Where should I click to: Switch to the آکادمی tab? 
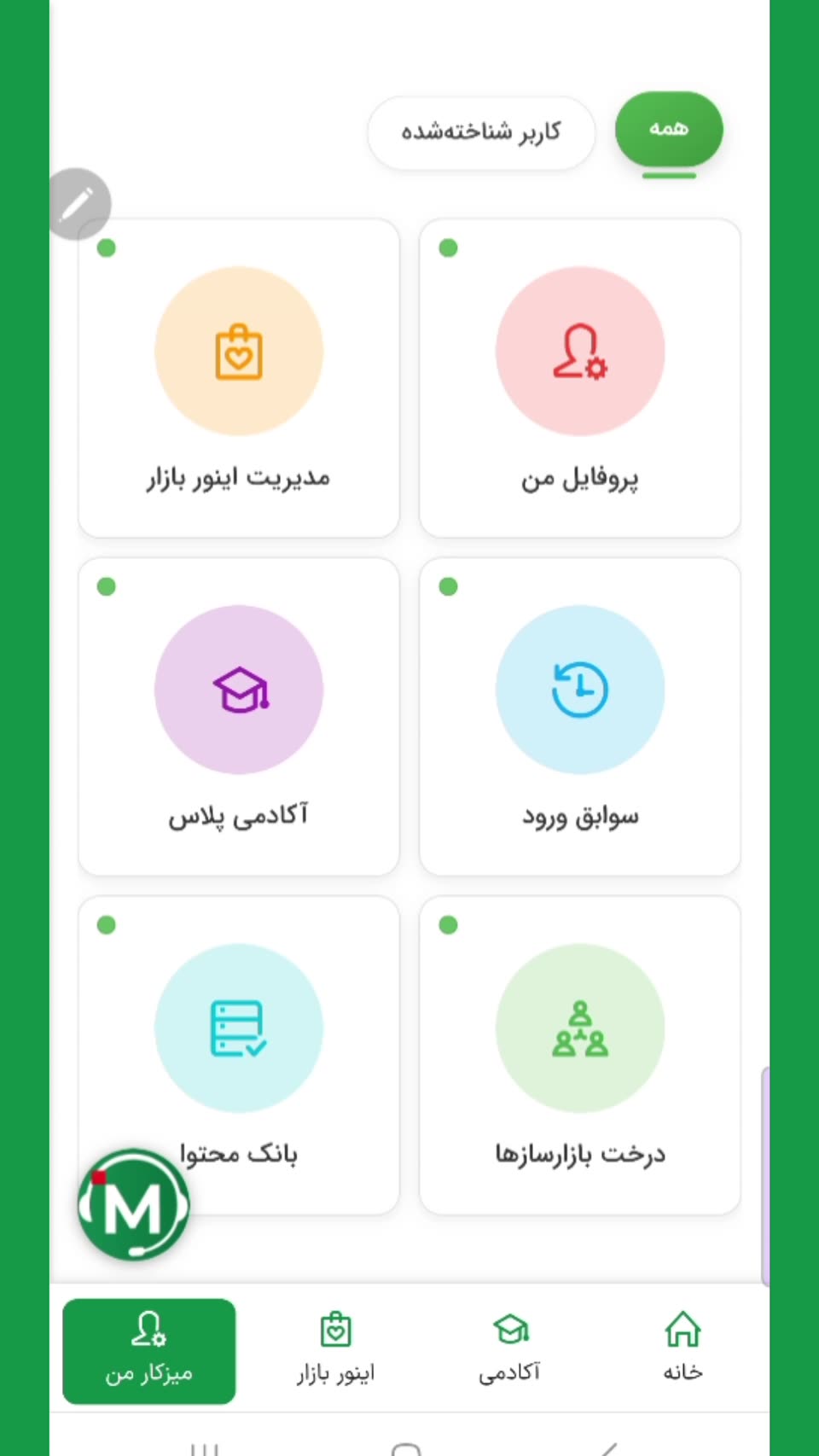pos(509,1348)
